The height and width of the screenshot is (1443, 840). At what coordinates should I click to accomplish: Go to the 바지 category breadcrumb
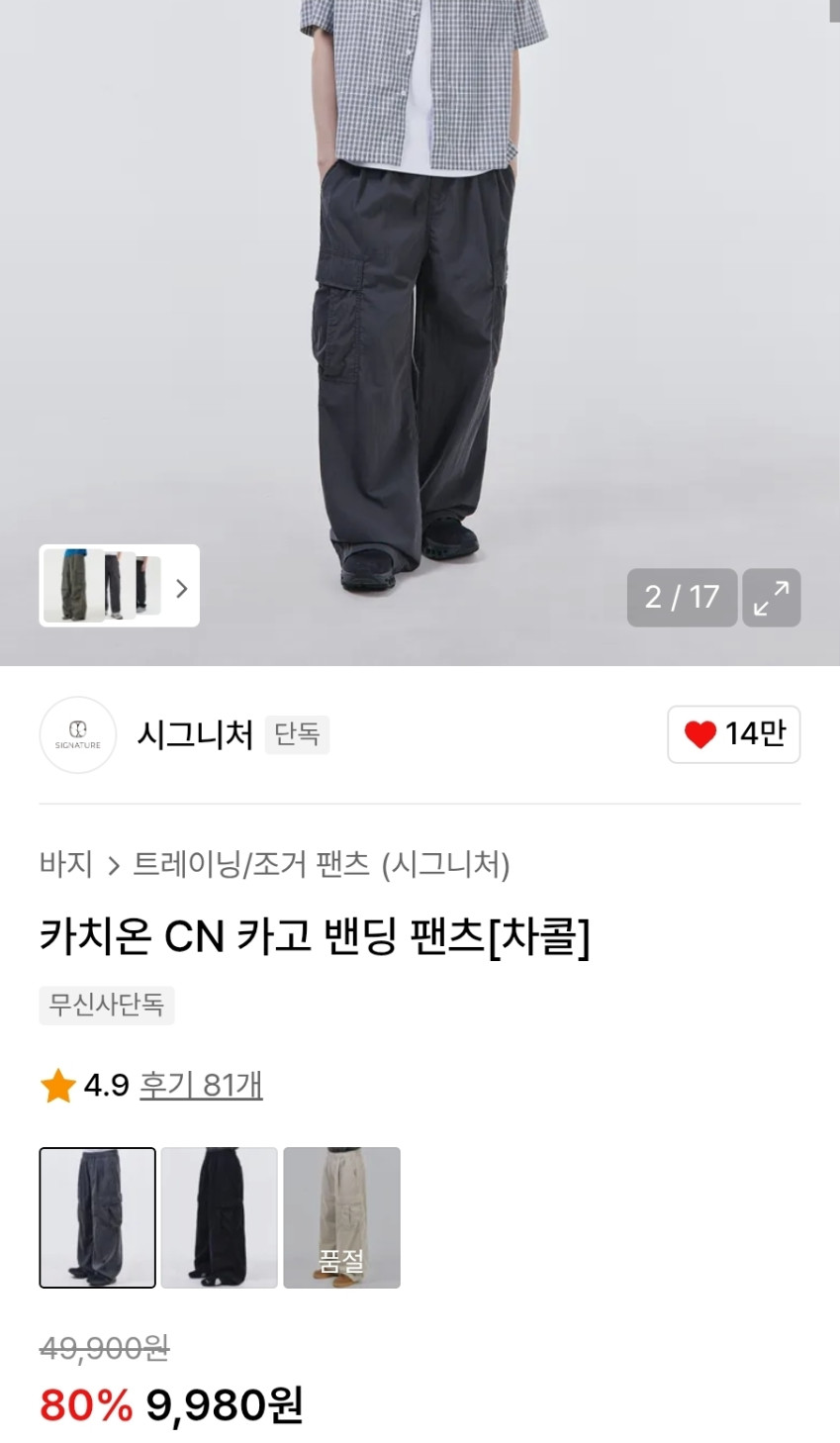[65, 864]
